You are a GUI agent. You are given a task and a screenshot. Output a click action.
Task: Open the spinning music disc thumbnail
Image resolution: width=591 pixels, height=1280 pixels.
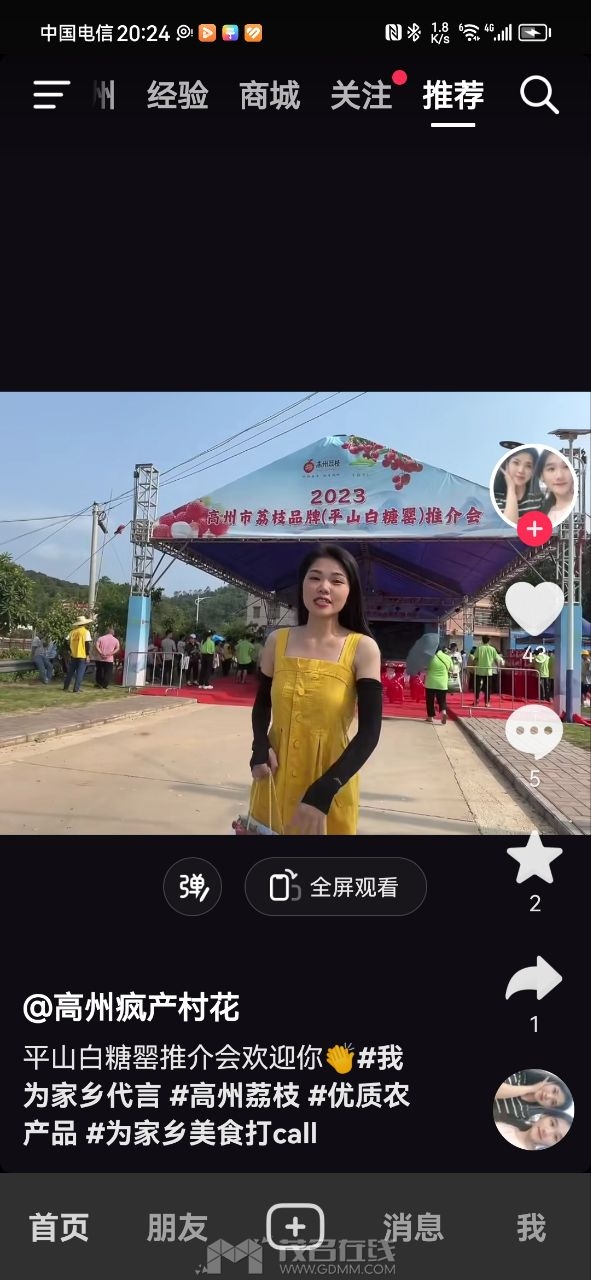(534, 1110)
